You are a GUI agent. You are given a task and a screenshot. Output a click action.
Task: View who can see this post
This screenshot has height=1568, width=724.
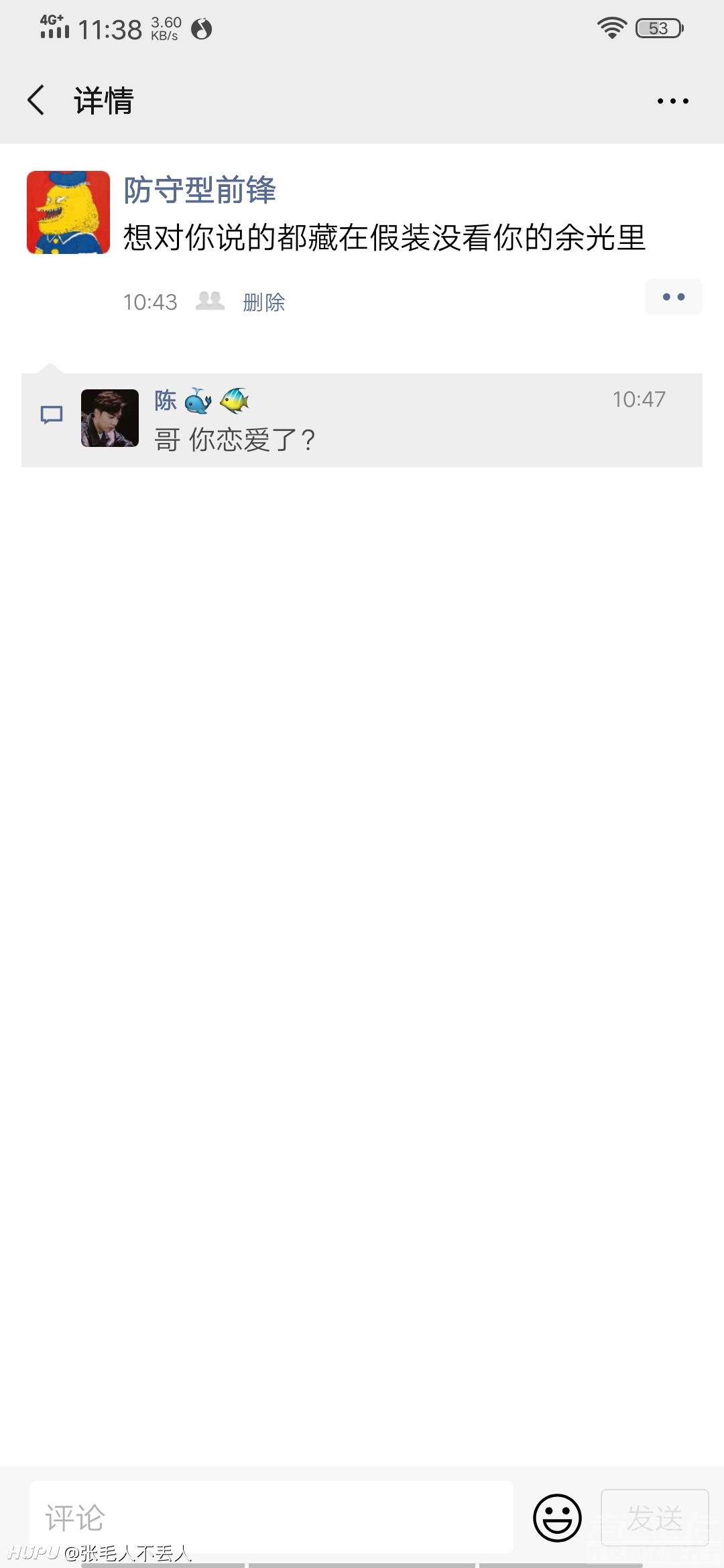[x=210, y=301]
